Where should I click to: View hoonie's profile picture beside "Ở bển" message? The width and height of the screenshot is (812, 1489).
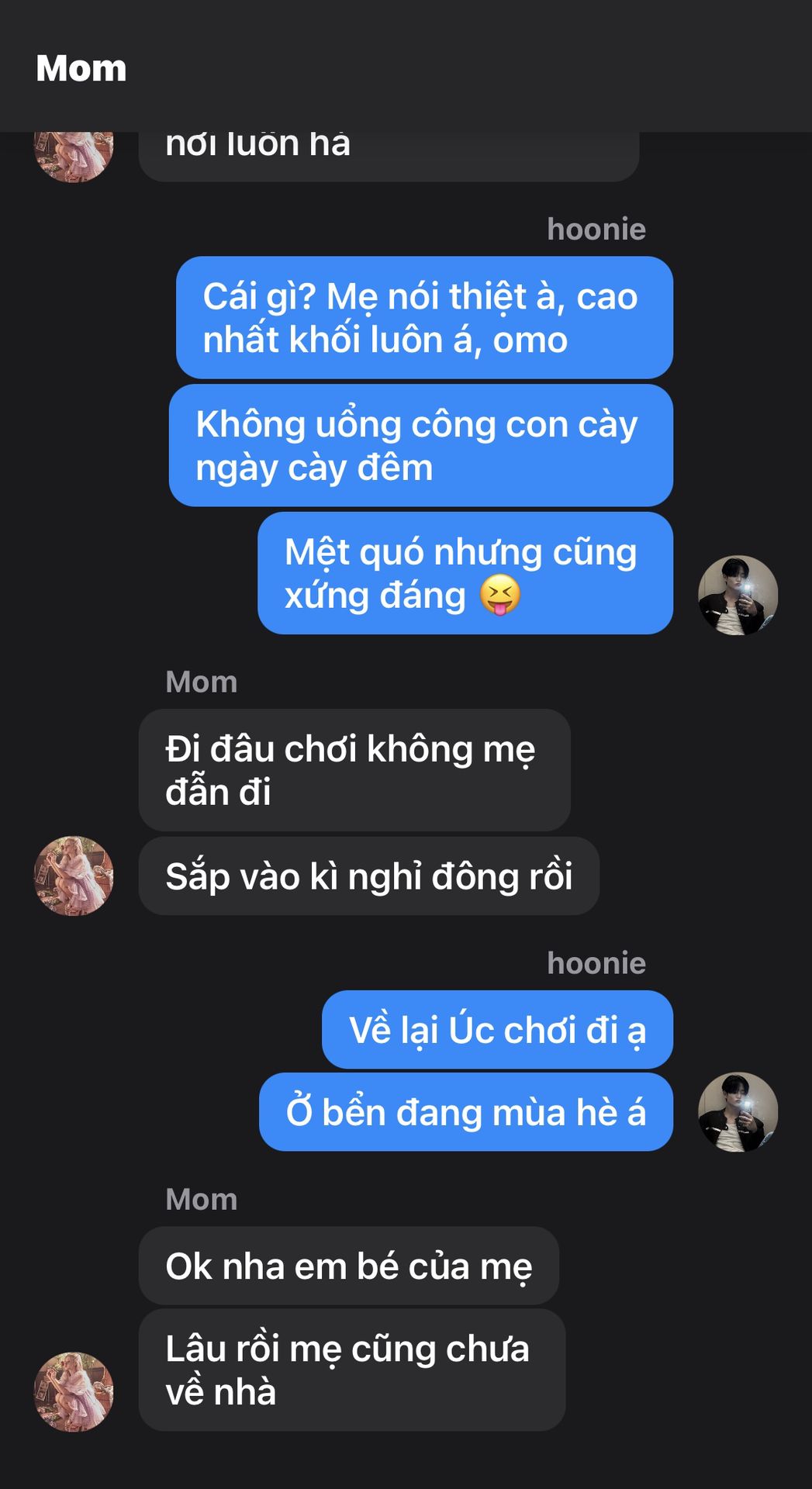(738, 1112)
